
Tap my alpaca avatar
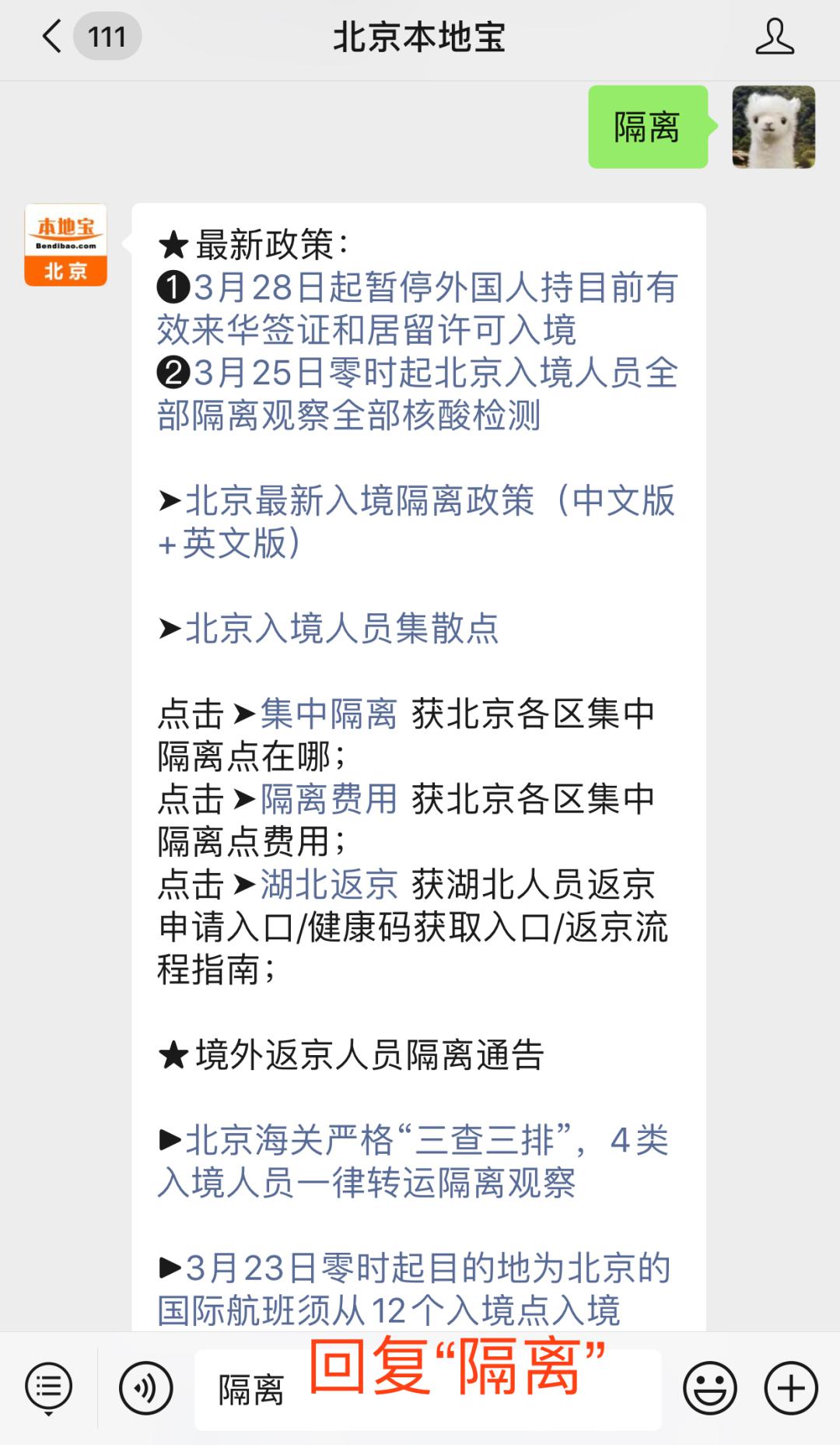(x=773, y=127)
